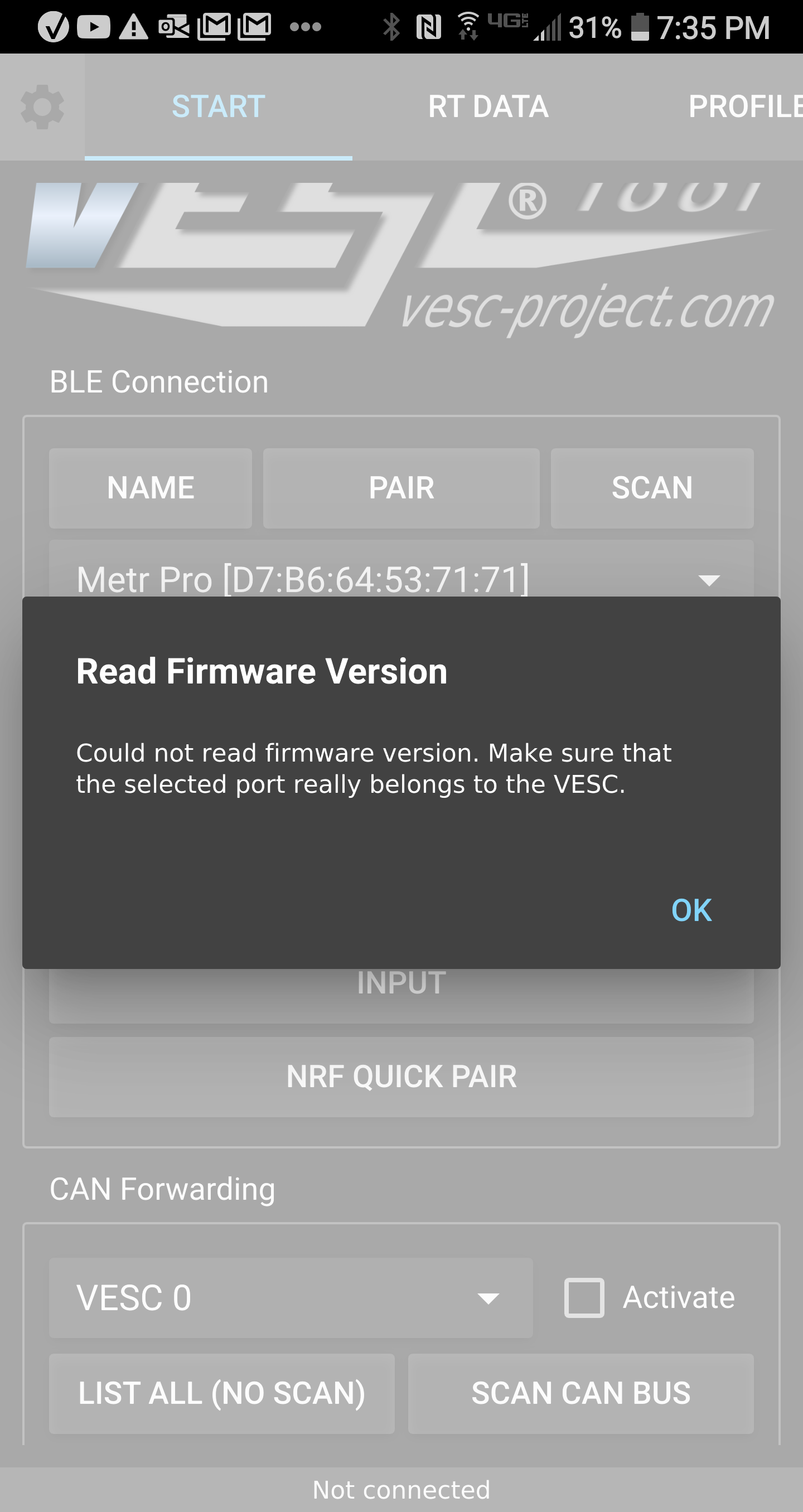Check the Activate checkbox
The height and width of the screenshot is (1512, 803).
click(584, 1297)
